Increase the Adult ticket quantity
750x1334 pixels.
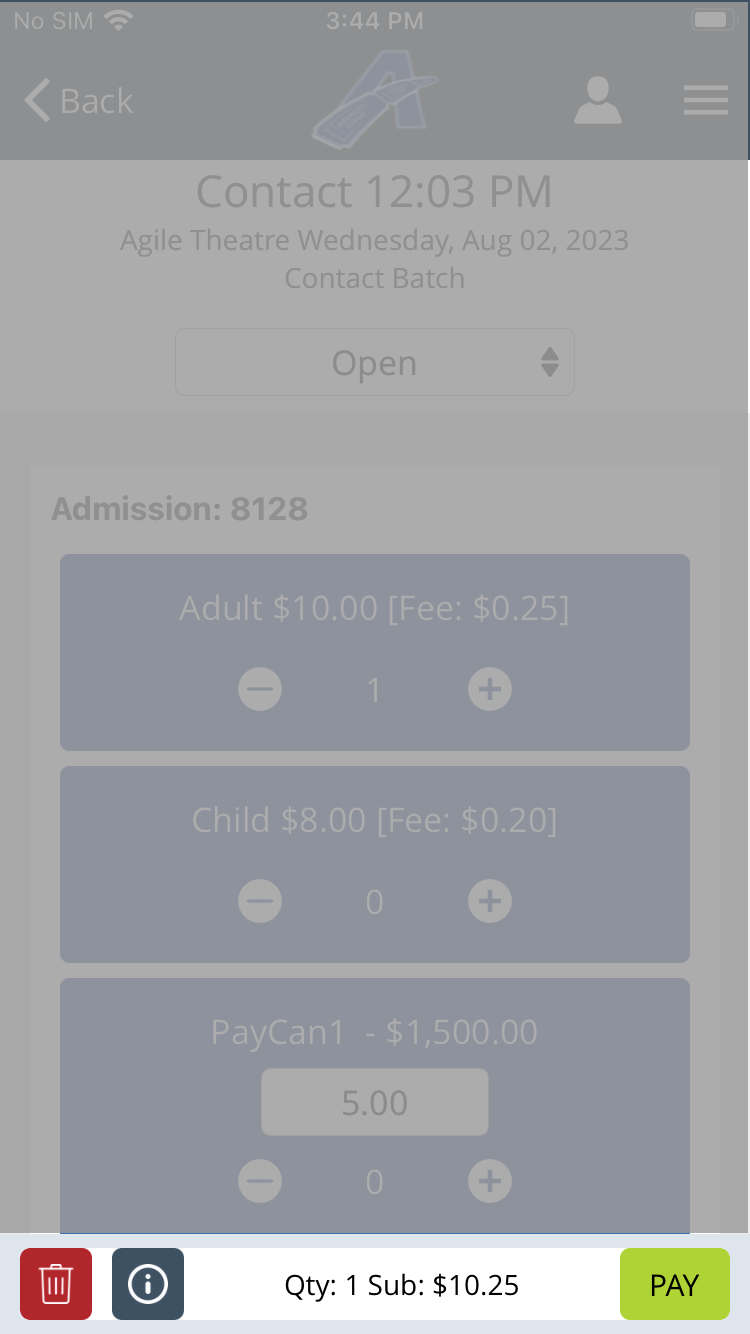pyautogui.click(x=490, y=689)
